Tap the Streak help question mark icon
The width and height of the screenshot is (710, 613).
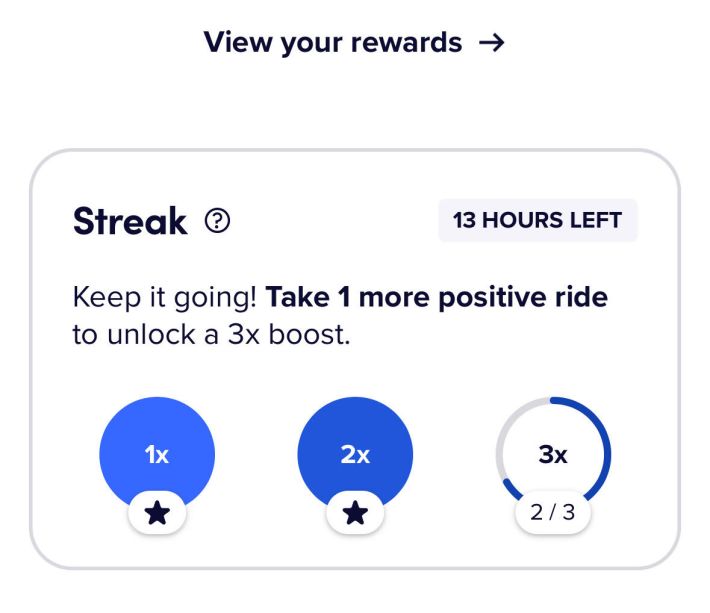pos(217,221)
